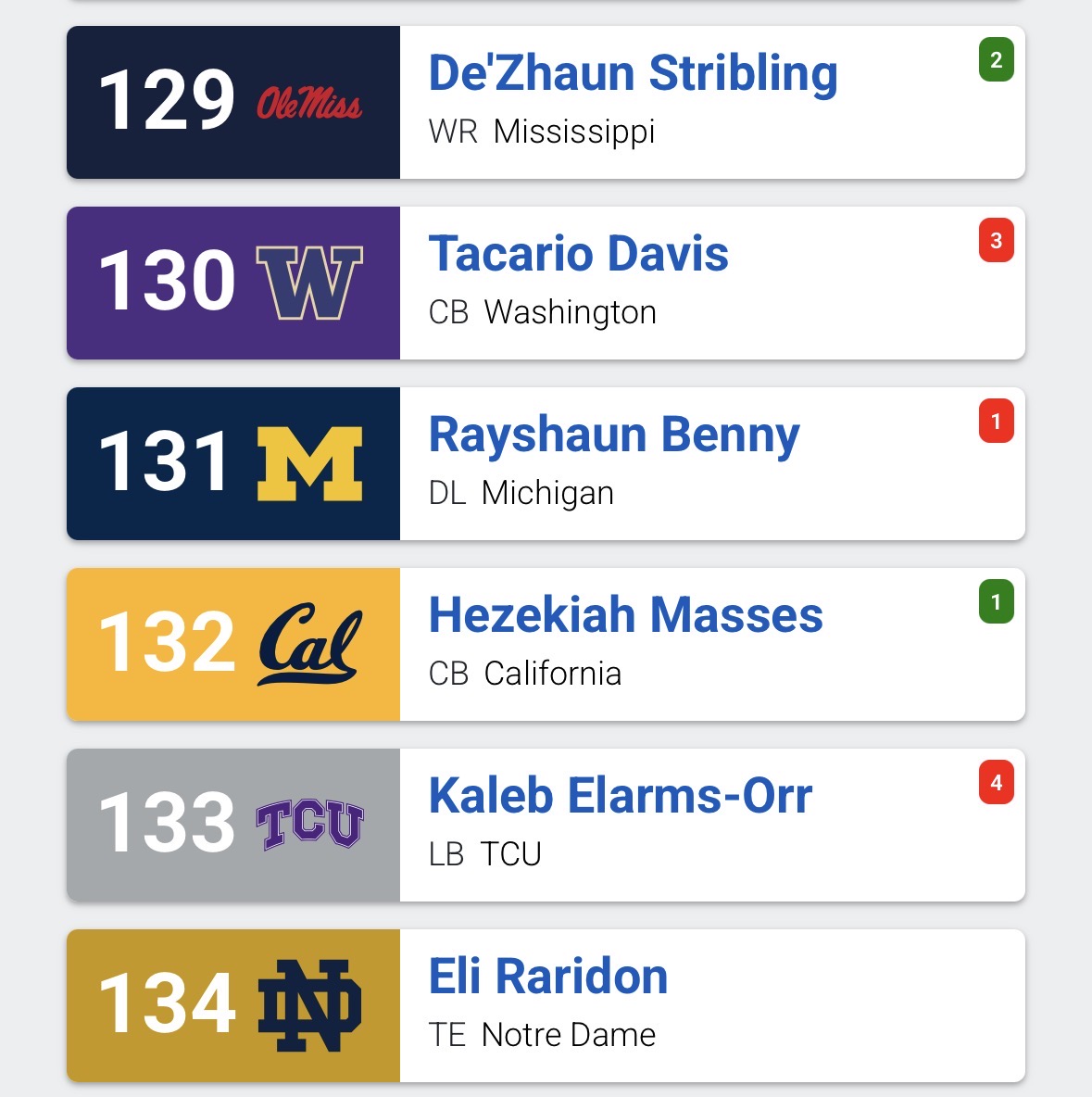View Rayshaun Benny's prospect page

coord(614,435)
